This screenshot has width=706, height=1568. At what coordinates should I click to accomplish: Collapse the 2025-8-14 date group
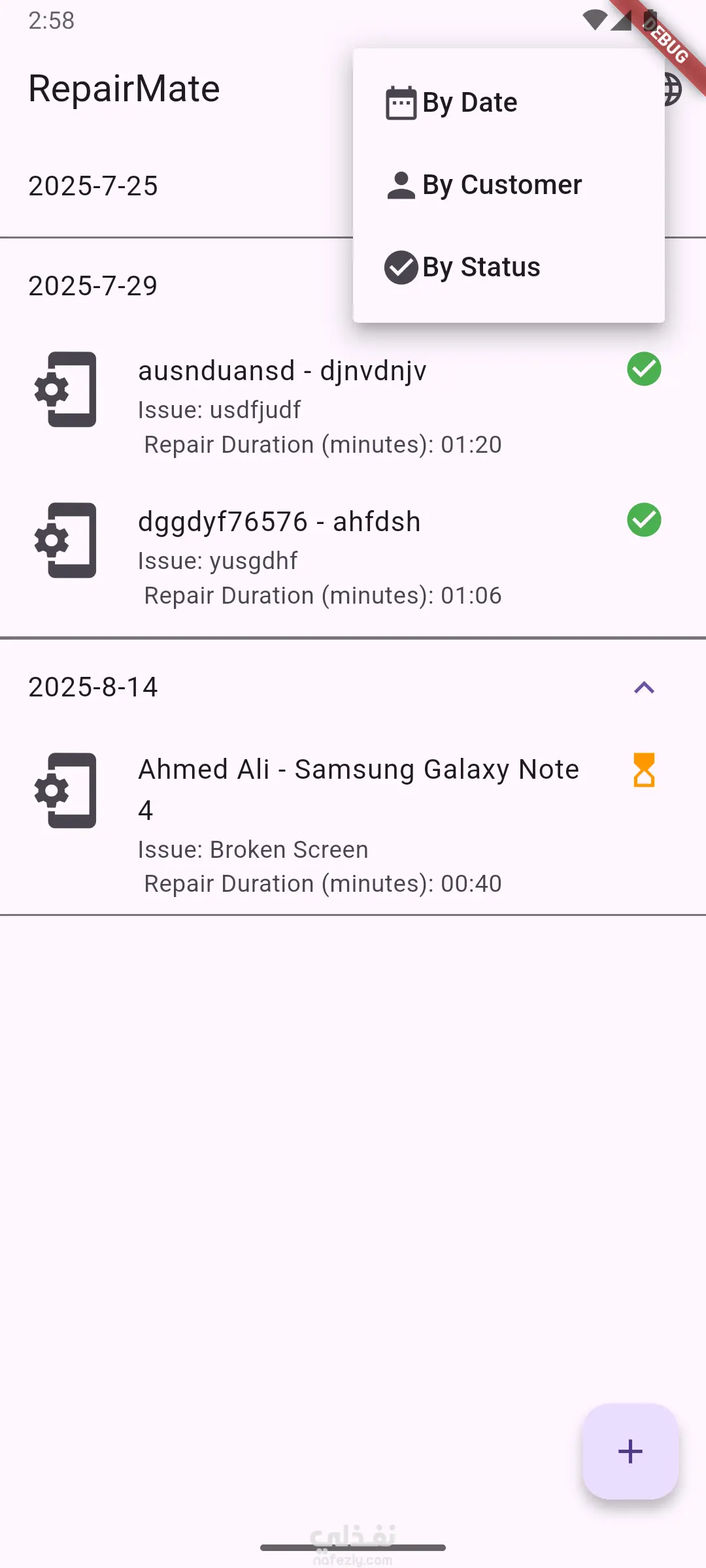pos(644,687)
